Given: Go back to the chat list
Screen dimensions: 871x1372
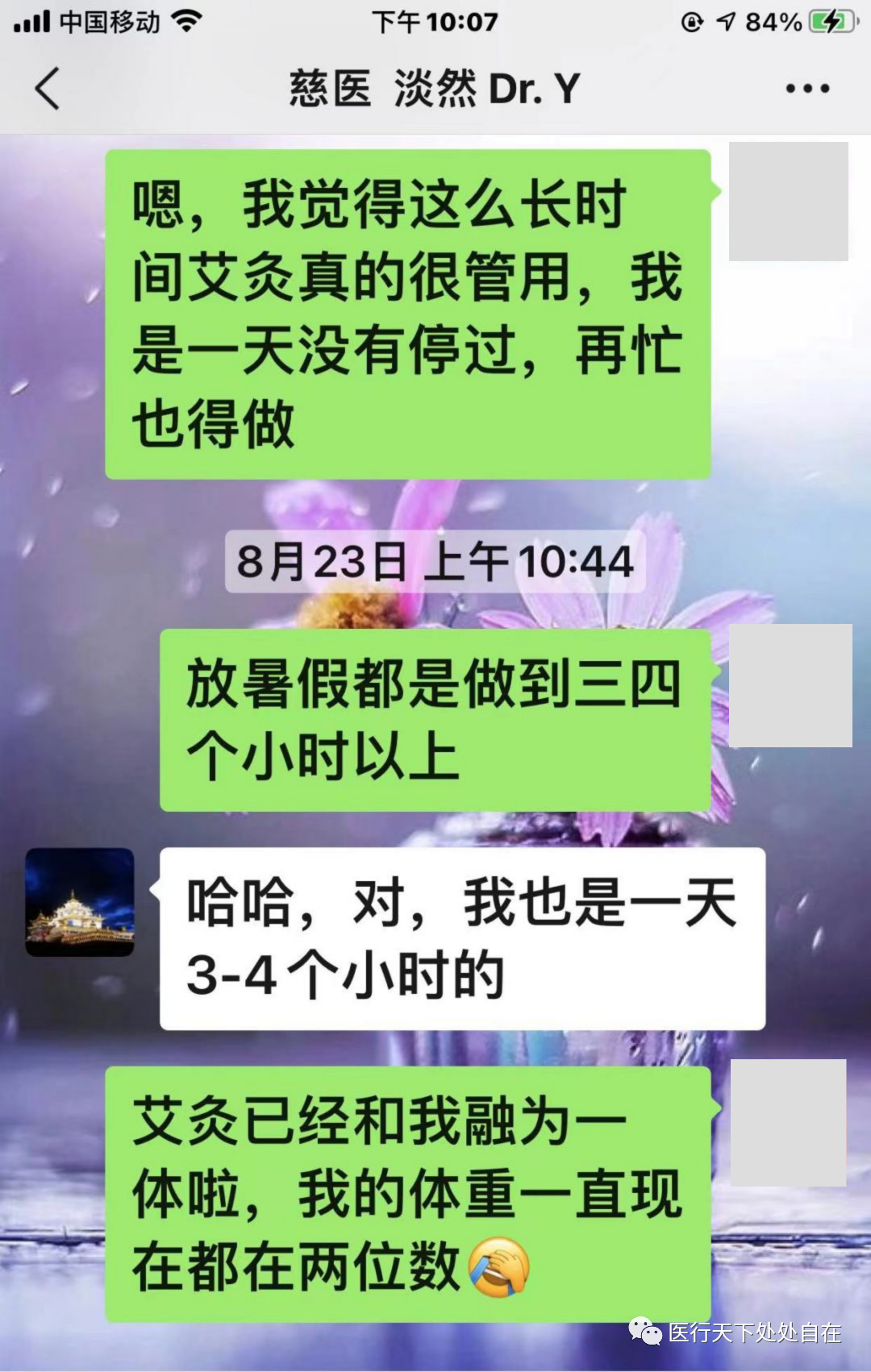Looking at the screenshot, I should click(x=48, y=88).
